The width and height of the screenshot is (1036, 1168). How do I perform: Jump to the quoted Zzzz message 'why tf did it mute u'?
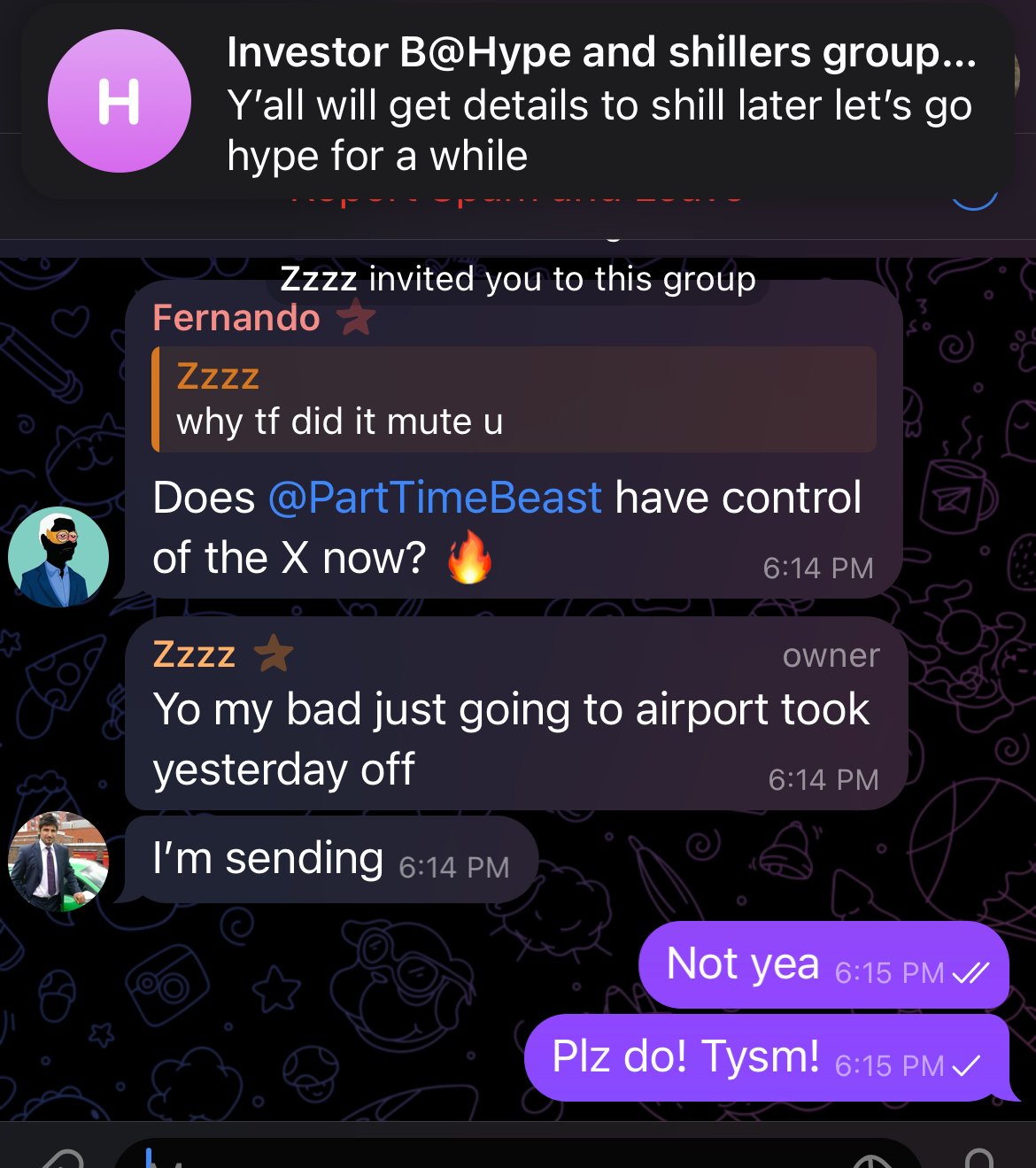[514, 399]
